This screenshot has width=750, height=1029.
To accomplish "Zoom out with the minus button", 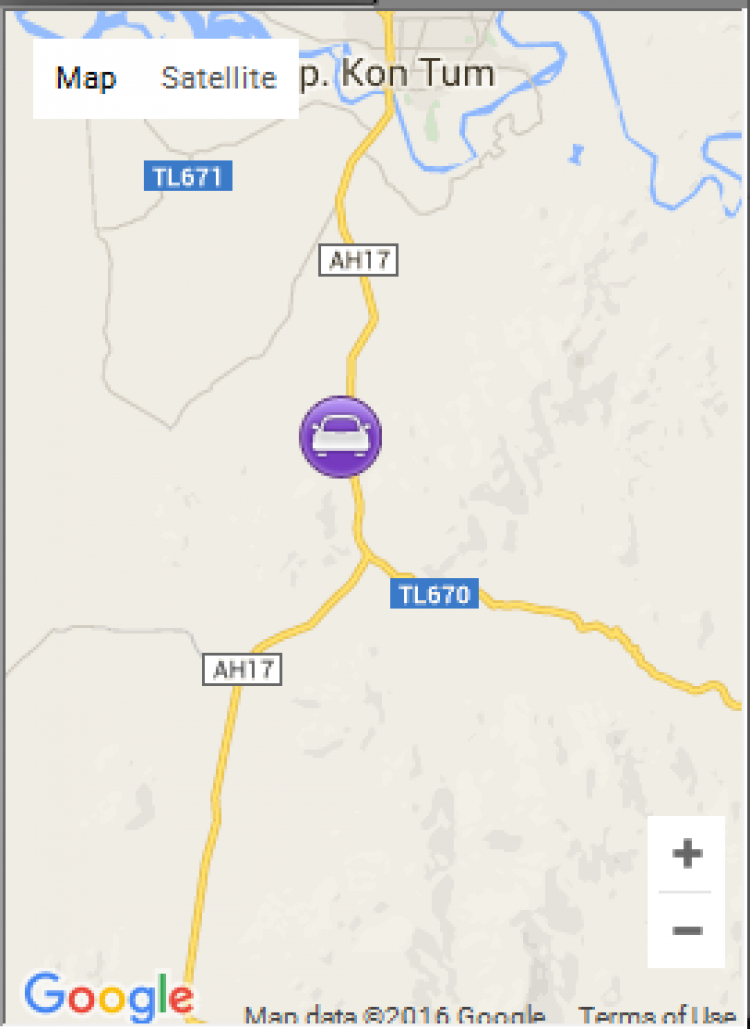I will (686, 931).
